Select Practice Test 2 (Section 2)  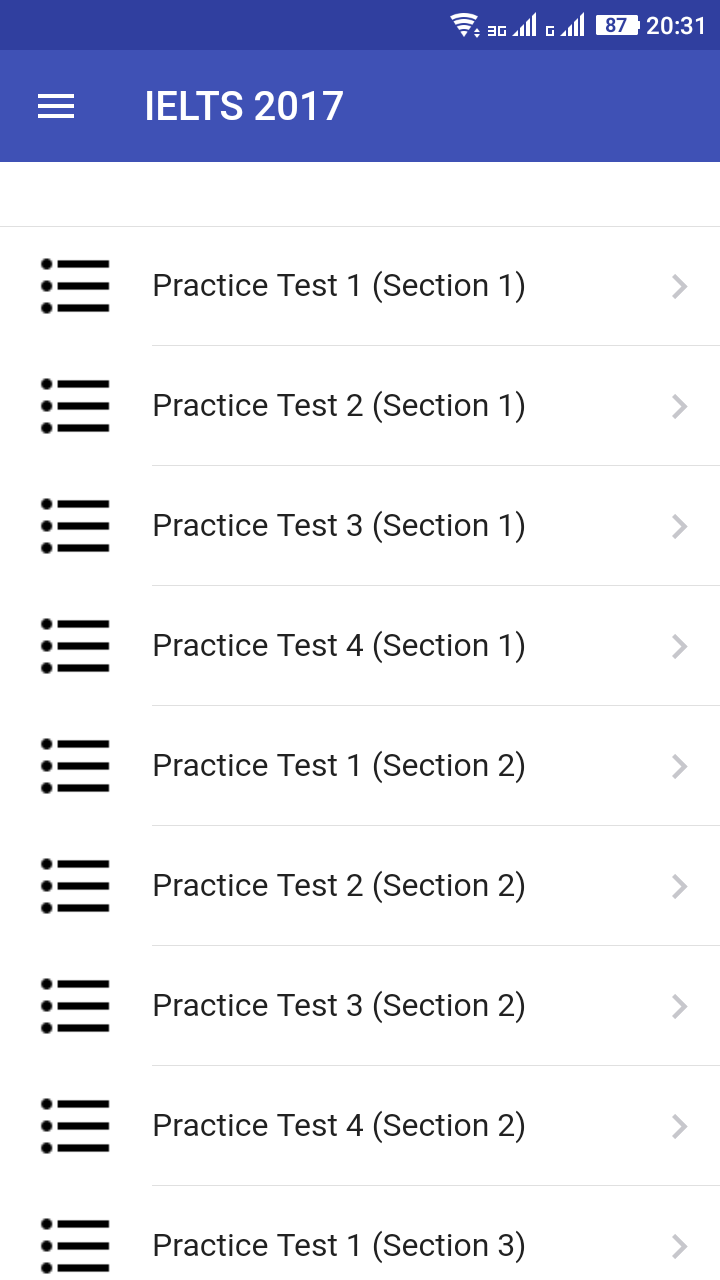[x=339, y=886]
